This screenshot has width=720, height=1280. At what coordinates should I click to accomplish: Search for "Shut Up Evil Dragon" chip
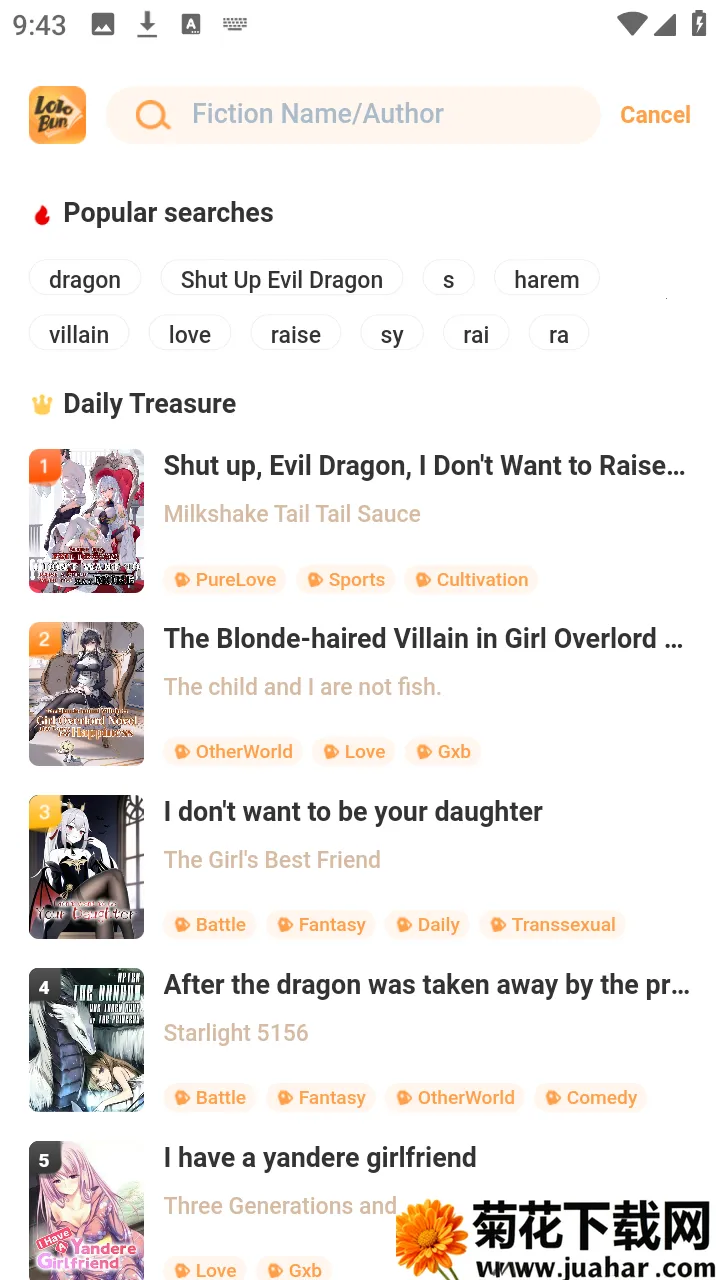tap(281, 279)
